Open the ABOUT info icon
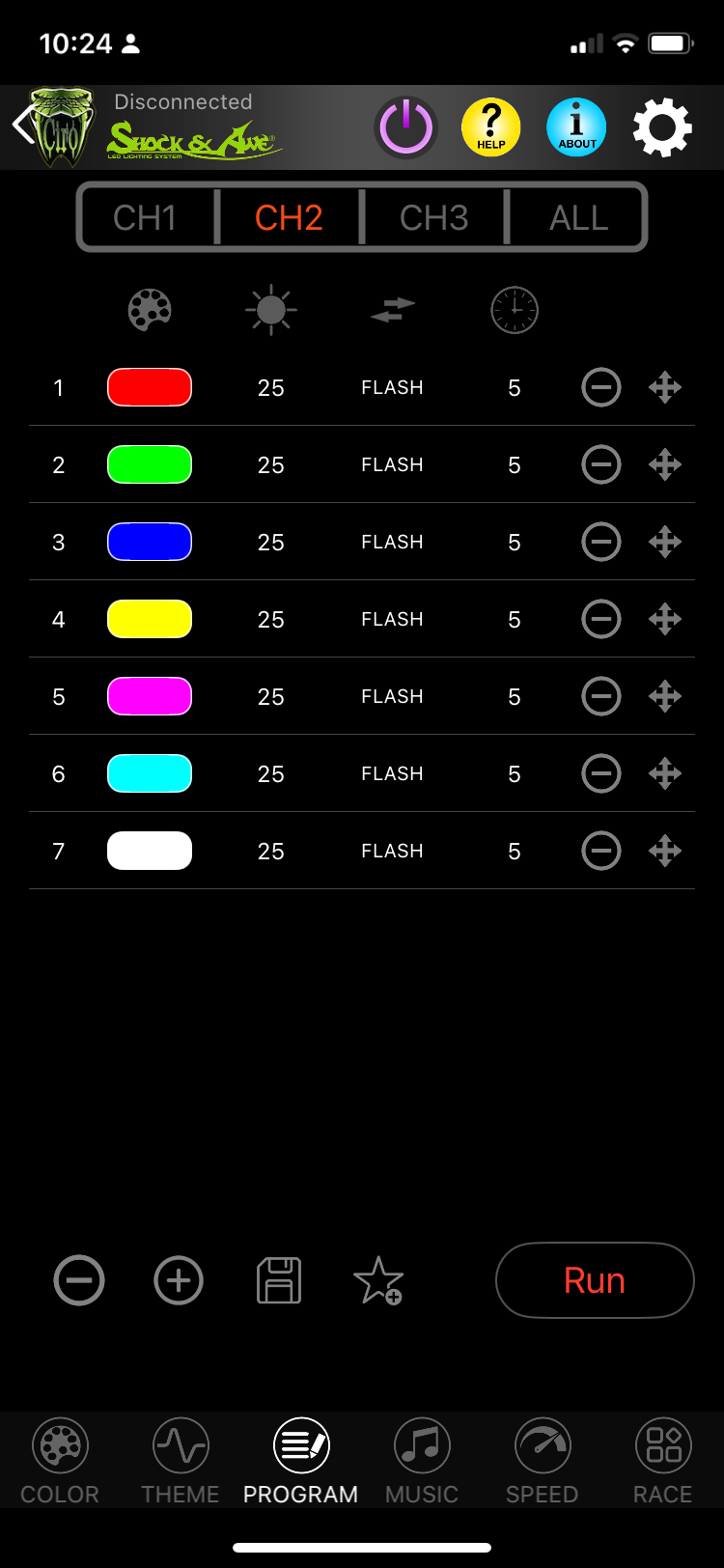The width and height of the screenshot is (724, 1568). [x=576, y=126]
